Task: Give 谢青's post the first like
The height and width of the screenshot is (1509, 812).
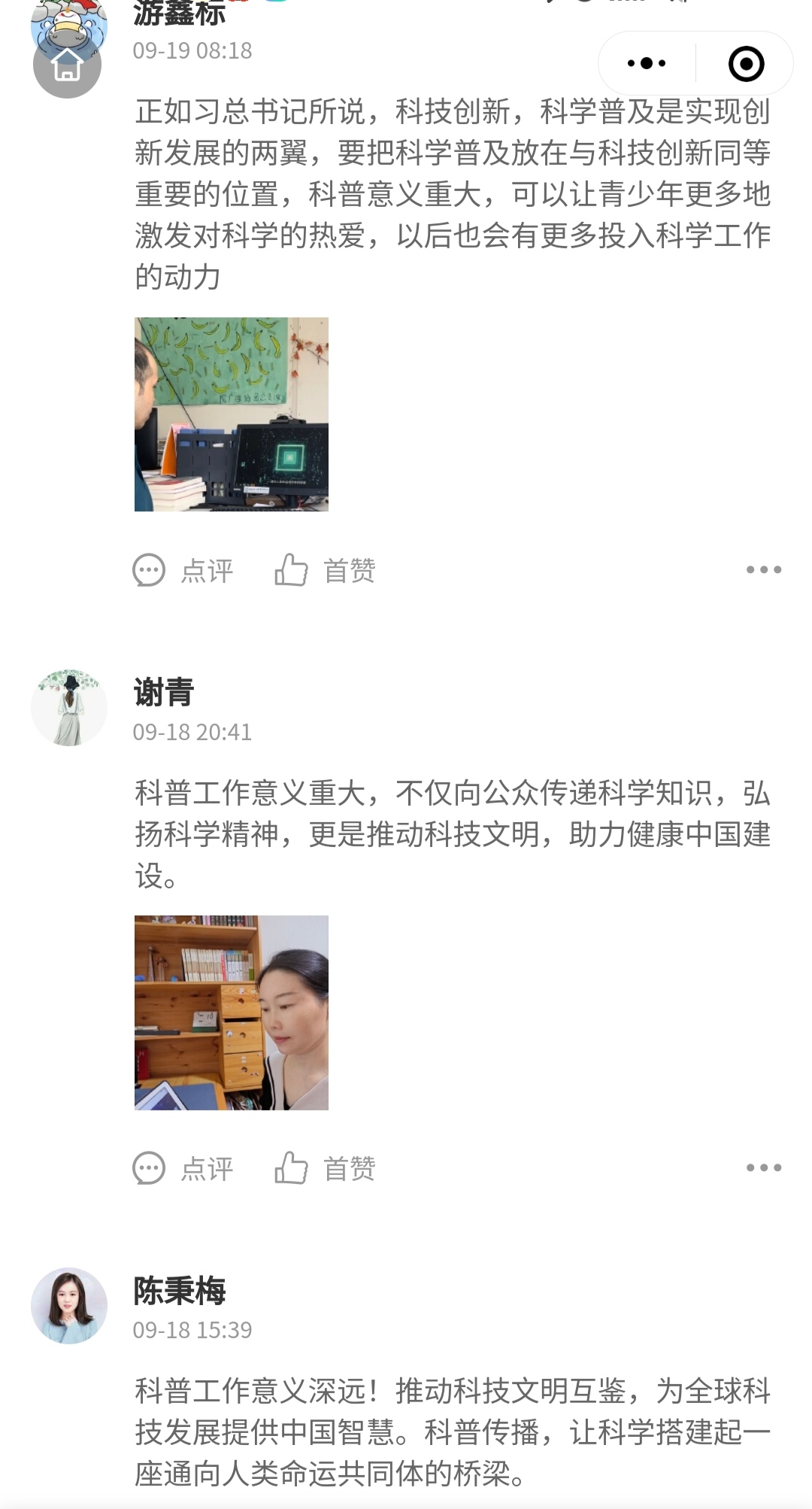Action: (325, 1168)
